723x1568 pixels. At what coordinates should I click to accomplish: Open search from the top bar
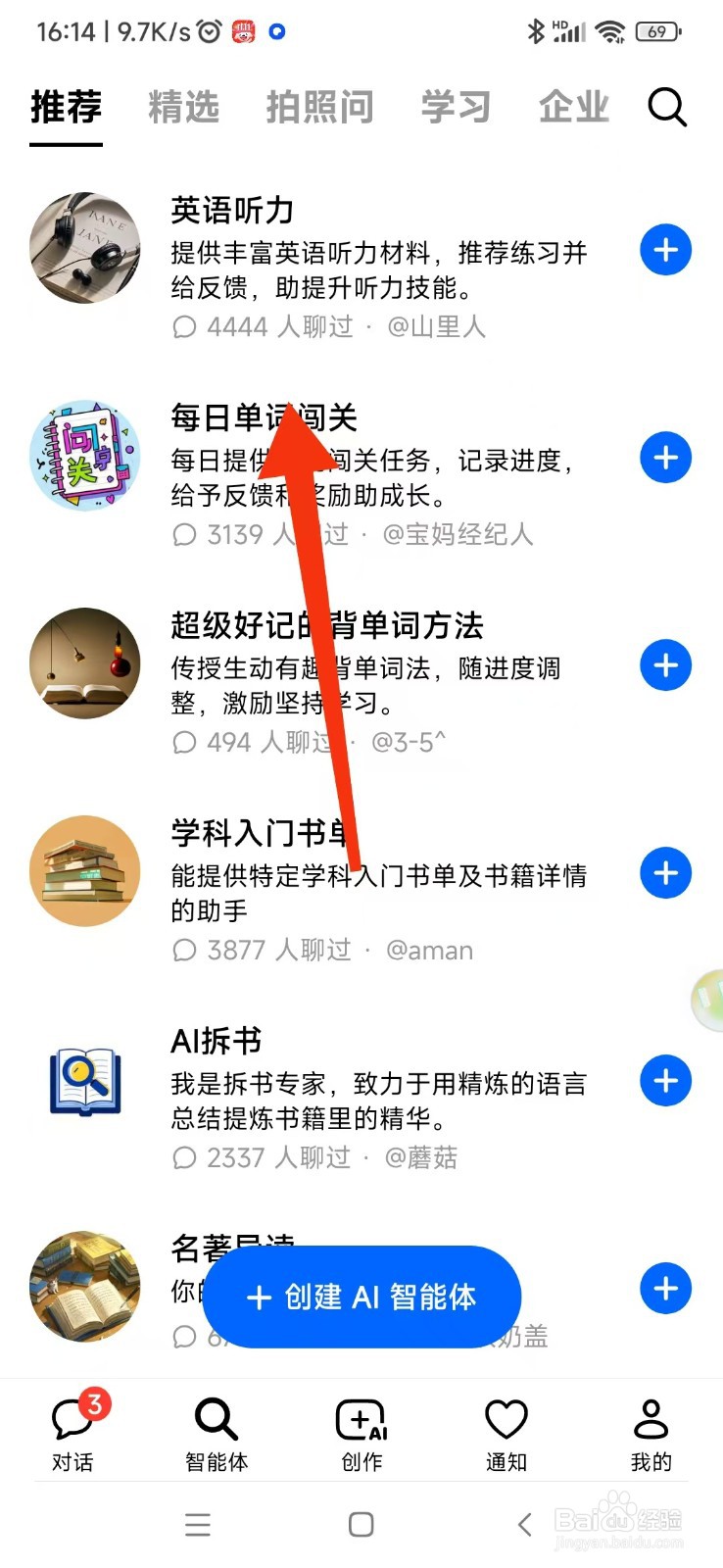[x=667, y=108]
